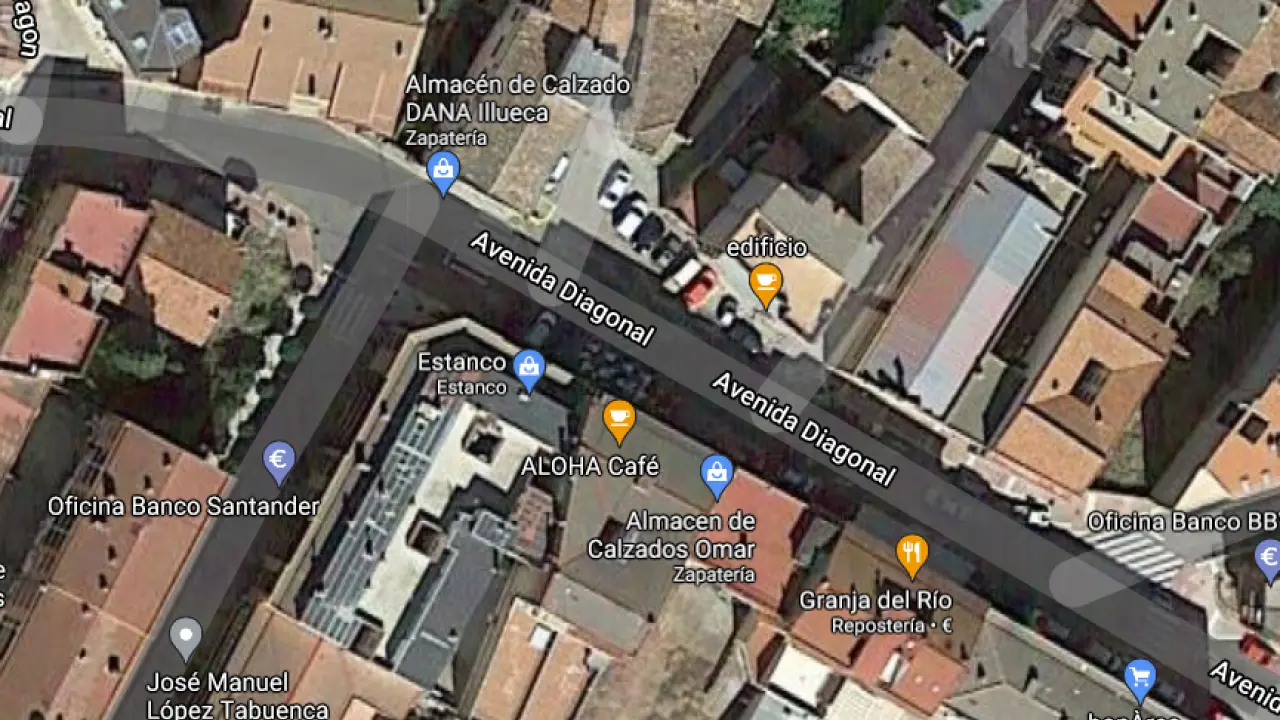Open the Oficina Banco BBVA euro marker

coord(1267,559)
